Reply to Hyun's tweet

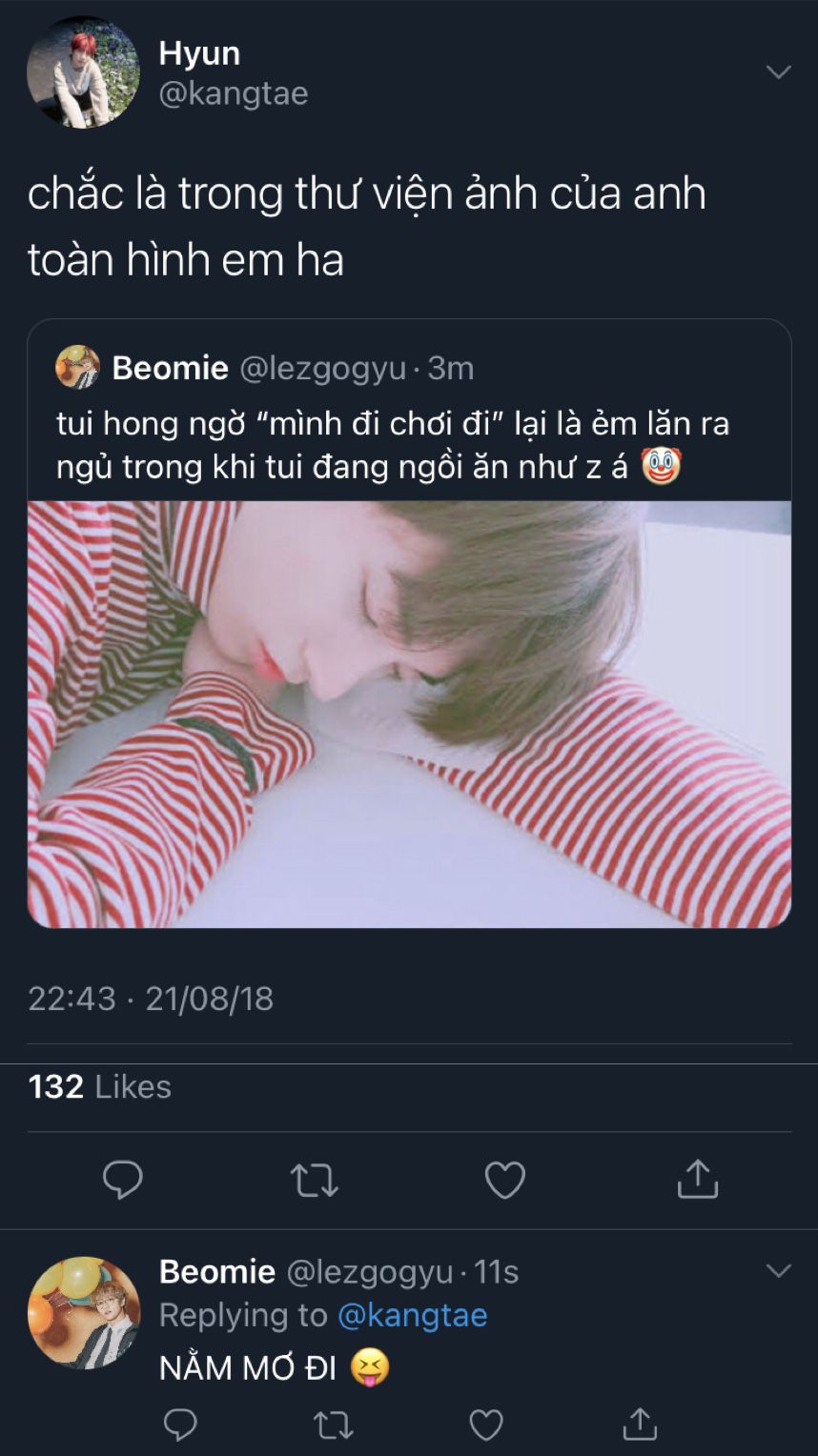(123, 1180)
